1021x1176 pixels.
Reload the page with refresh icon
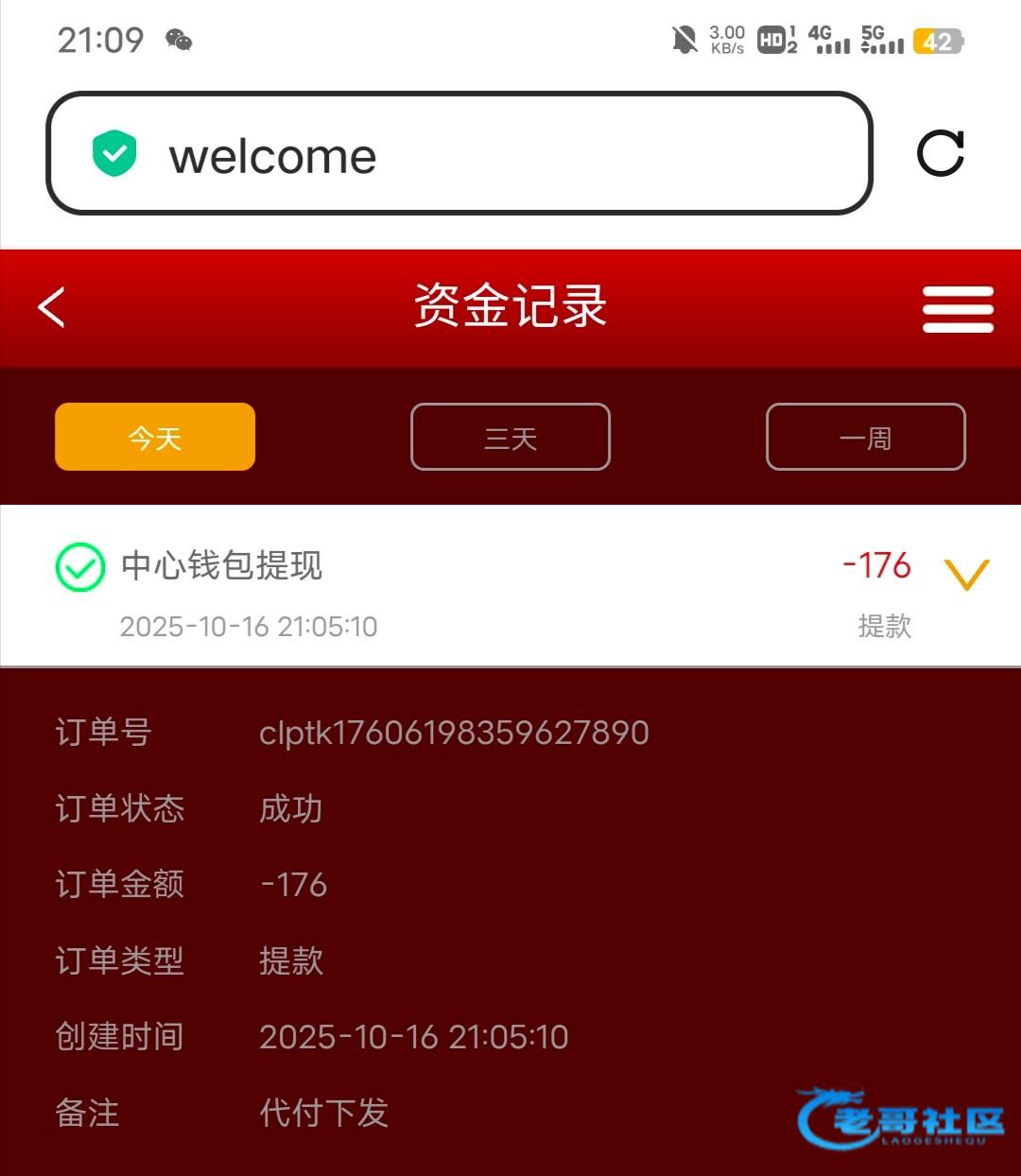click(940, 153)
